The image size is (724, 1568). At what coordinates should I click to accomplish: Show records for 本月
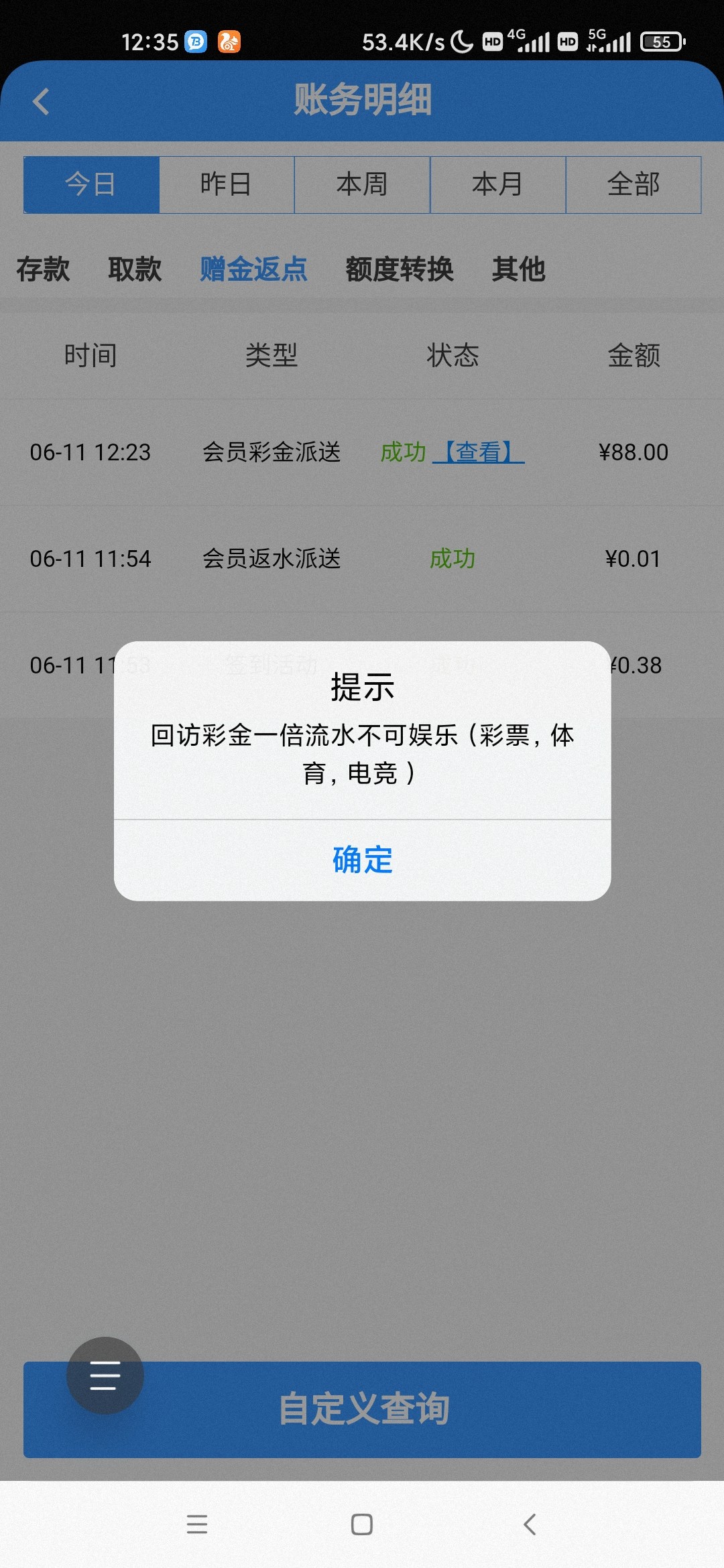click(497, 184)
